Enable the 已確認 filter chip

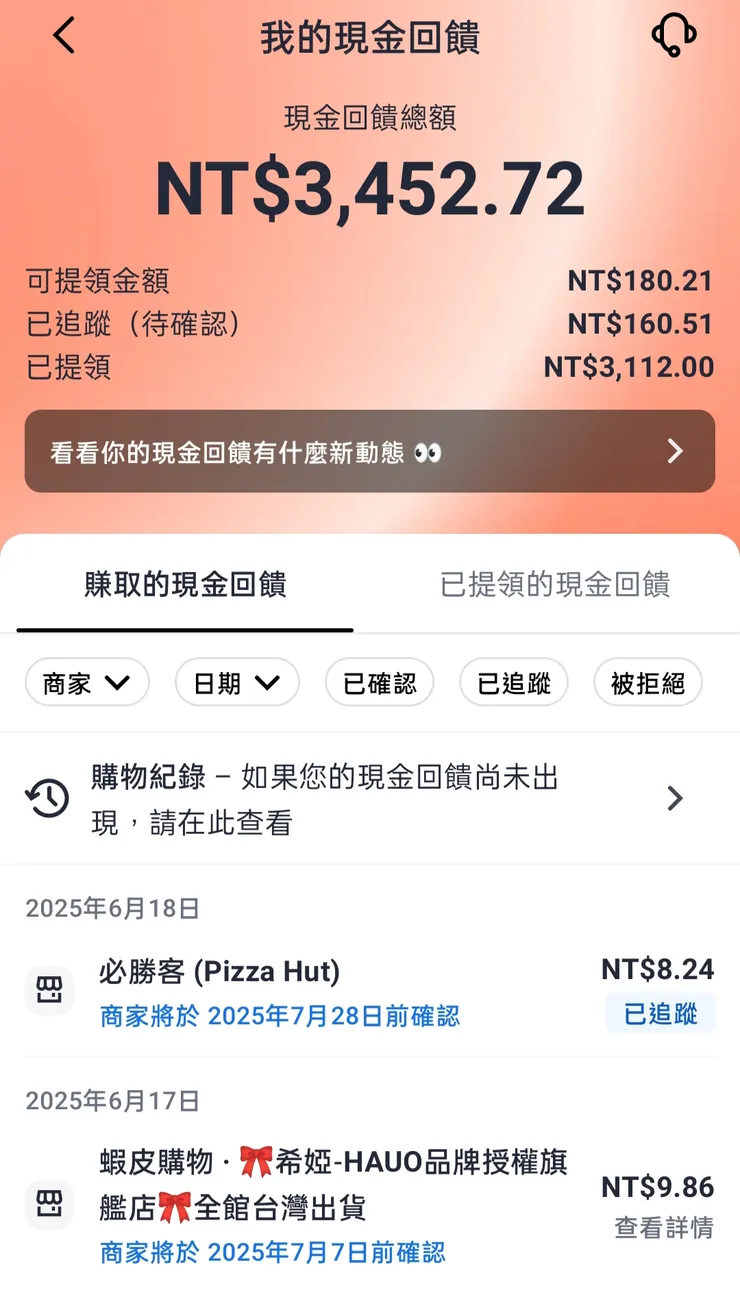(380, 682)
